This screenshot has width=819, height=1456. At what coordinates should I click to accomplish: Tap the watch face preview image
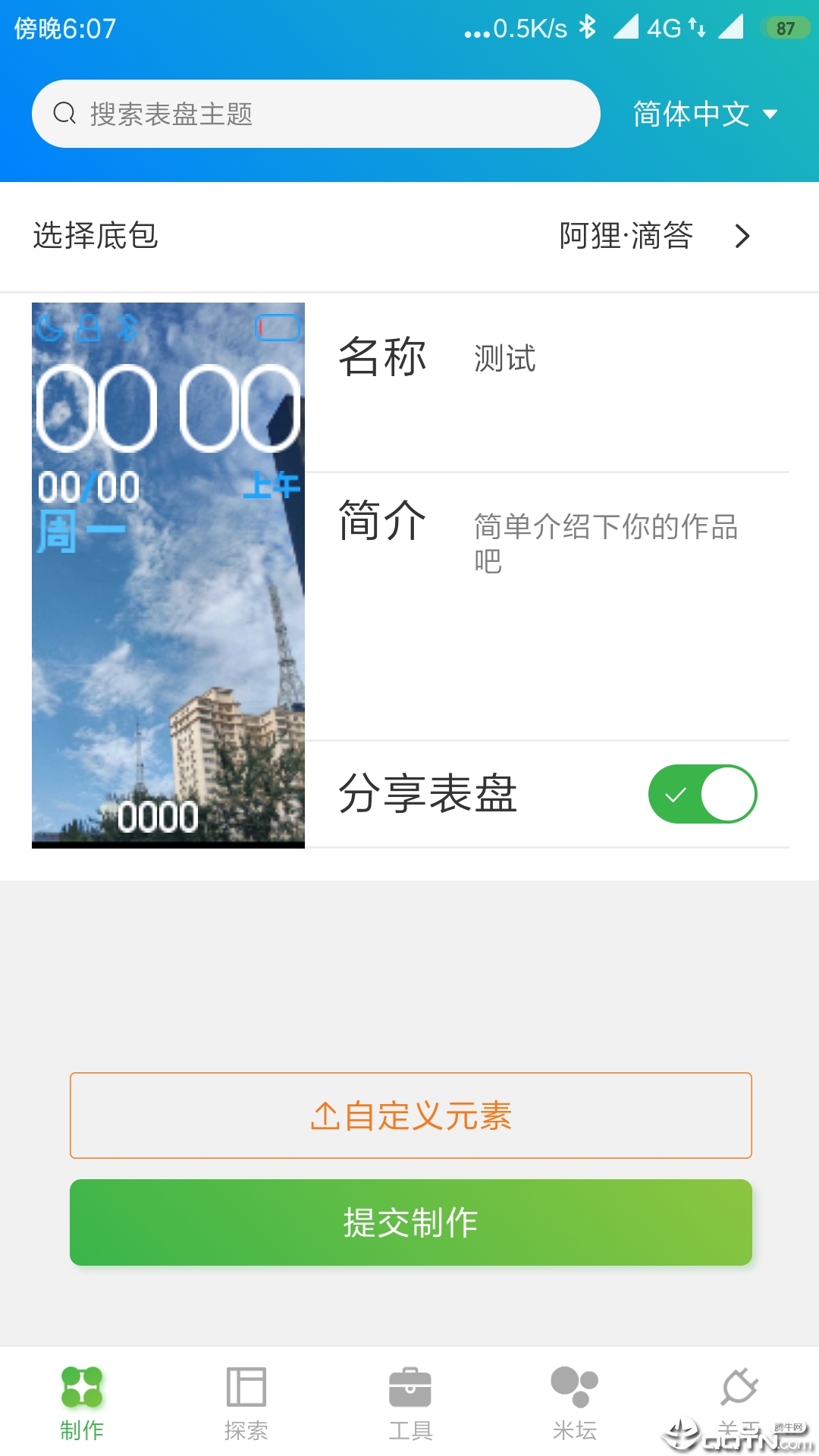pos(168,575)
